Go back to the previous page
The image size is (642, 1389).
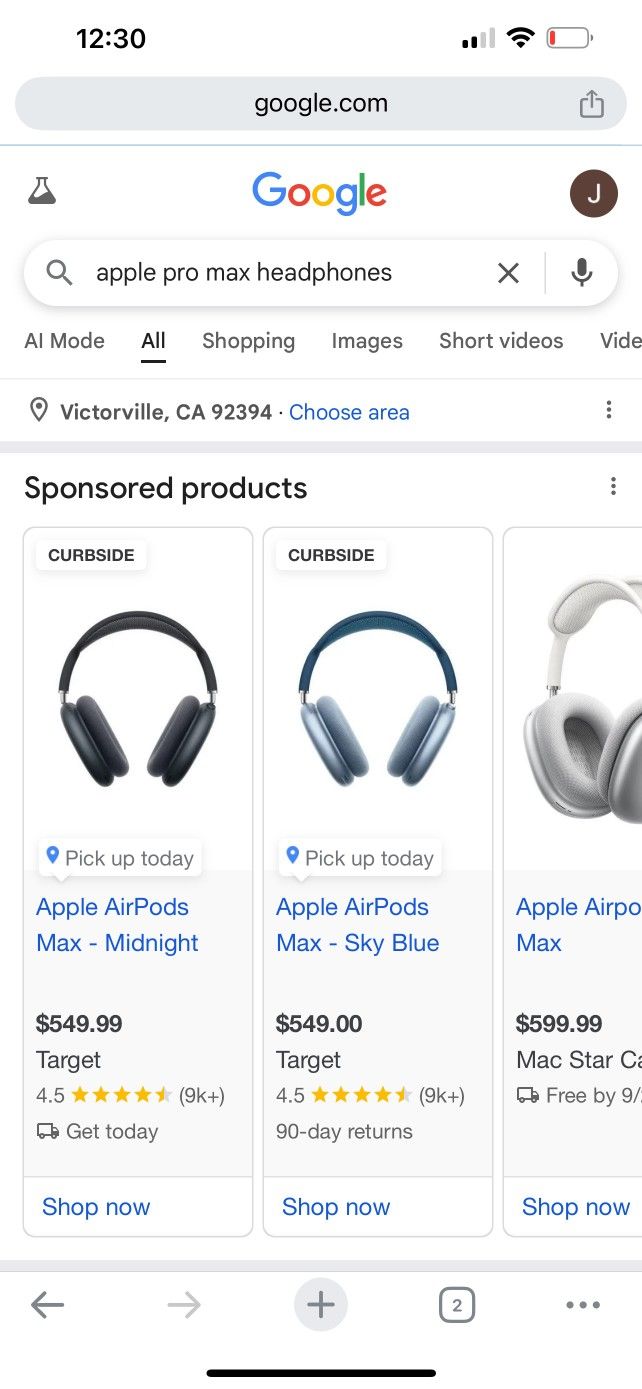(x=47, y=1305)
